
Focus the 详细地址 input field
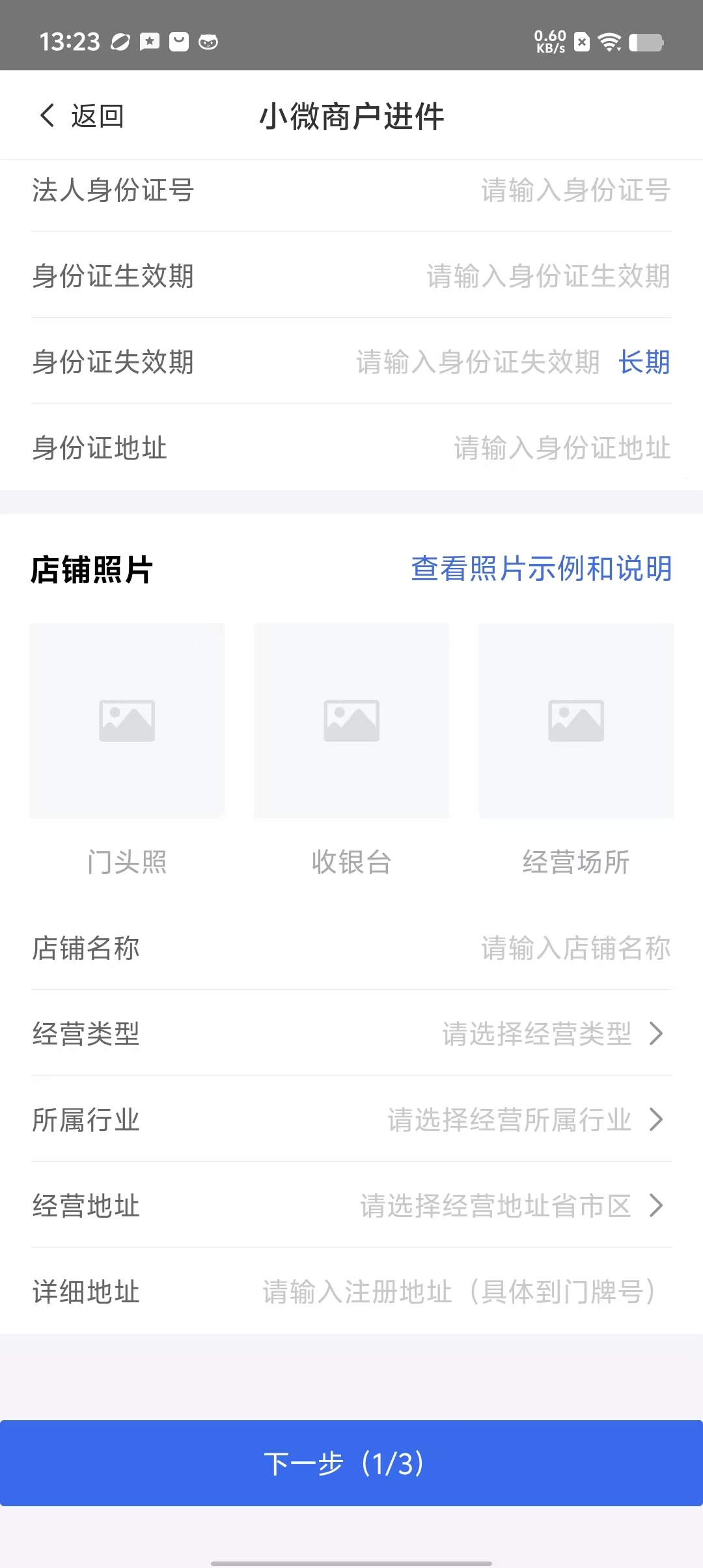tap(458, 1292)
